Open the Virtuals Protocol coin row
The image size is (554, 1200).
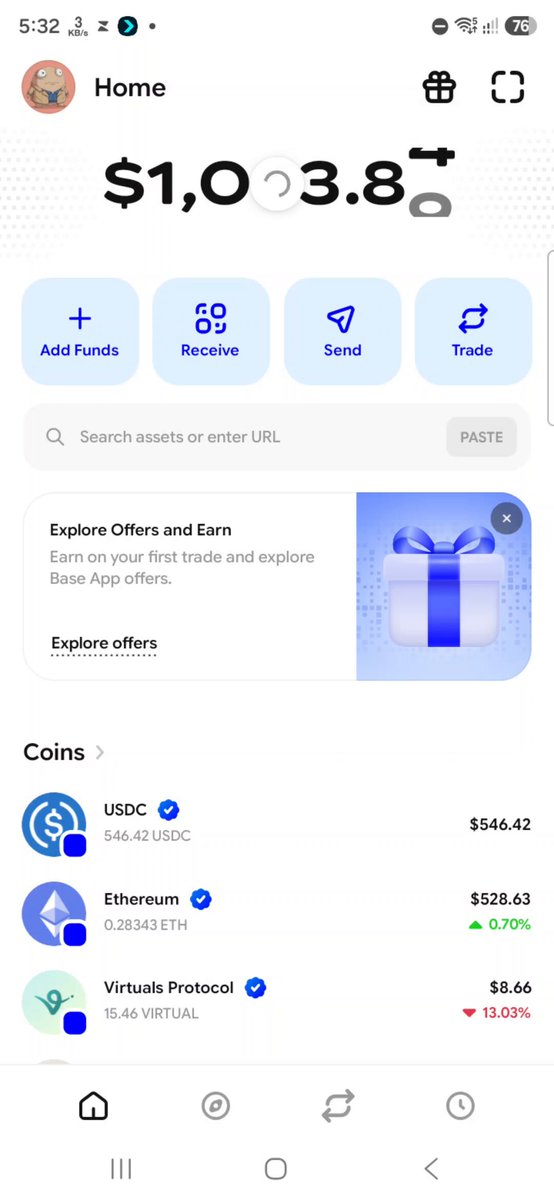pyautogui.click(x=277, y=1001)
